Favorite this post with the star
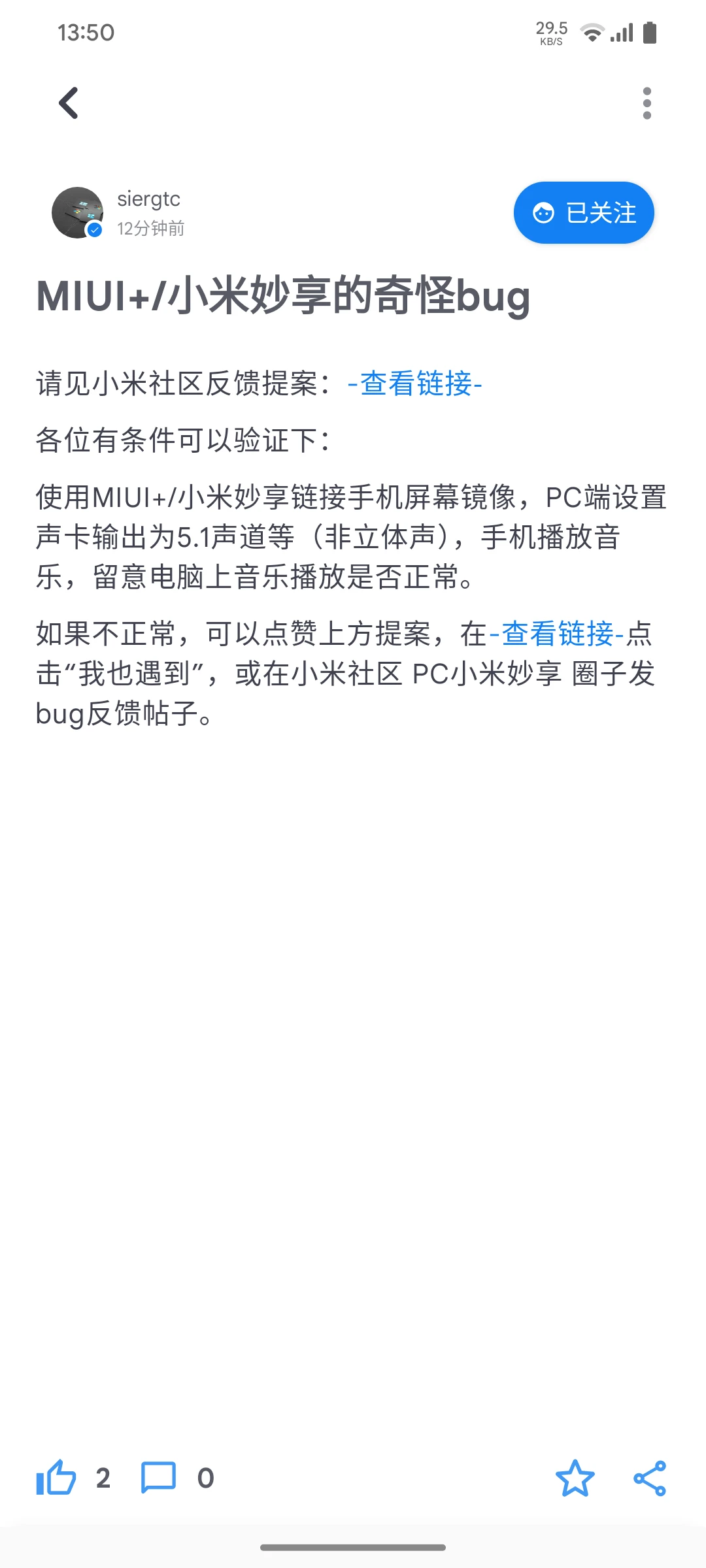 [x=575, y=1478]
